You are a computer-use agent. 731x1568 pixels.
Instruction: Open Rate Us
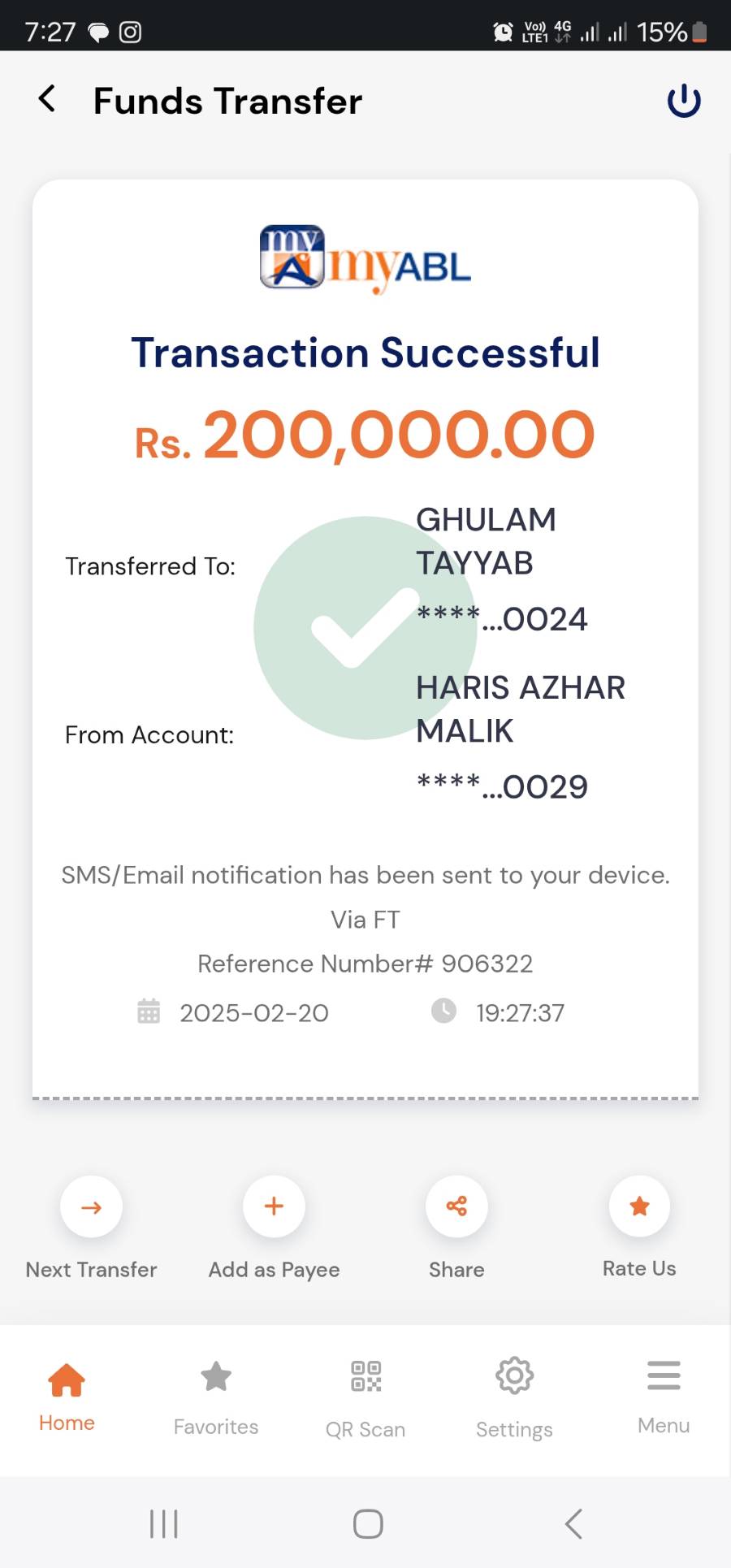639,1207
